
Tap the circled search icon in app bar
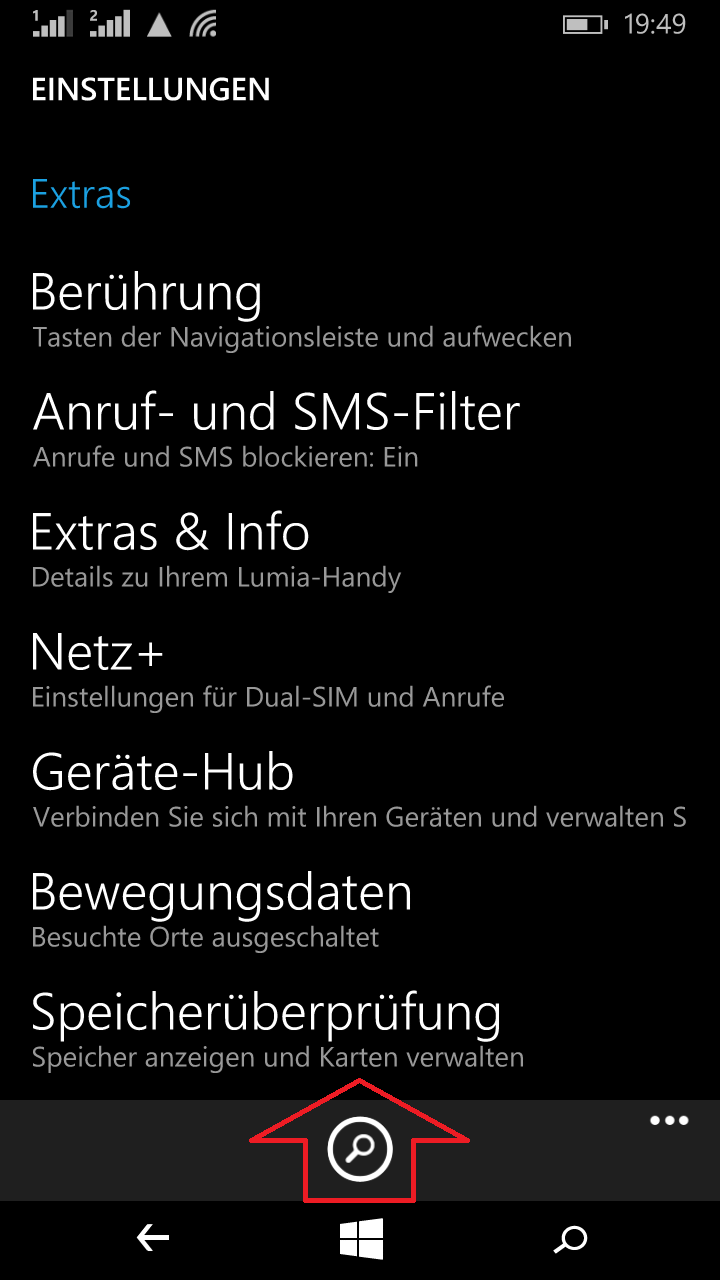pyautogui.click(x=360, y=1149)
